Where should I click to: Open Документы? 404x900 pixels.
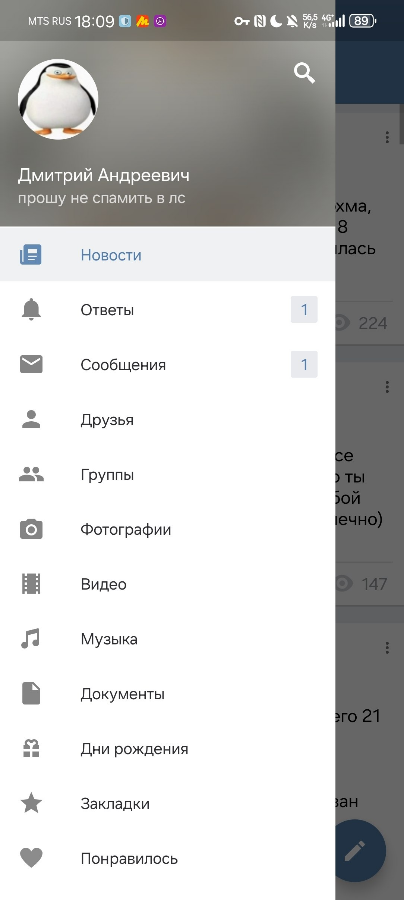coord(168,694)
